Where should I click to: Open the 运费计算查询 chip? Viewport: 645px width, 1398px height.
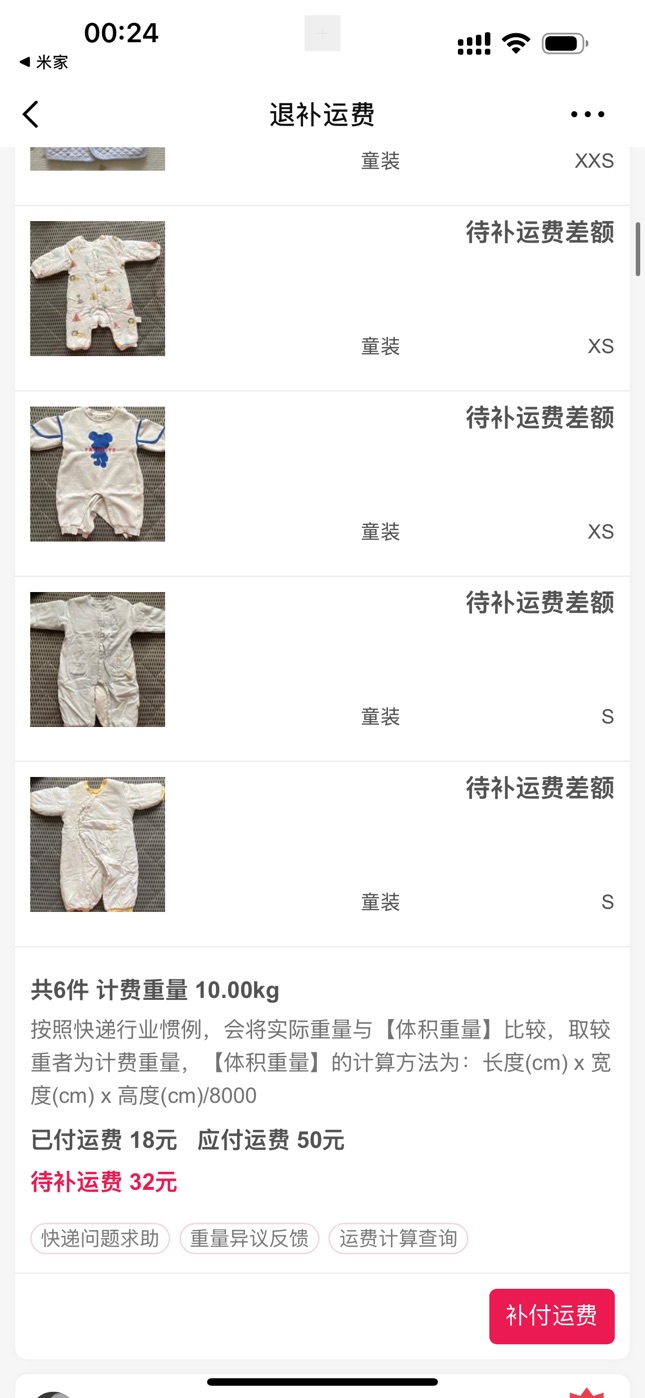coord(398,1239)
